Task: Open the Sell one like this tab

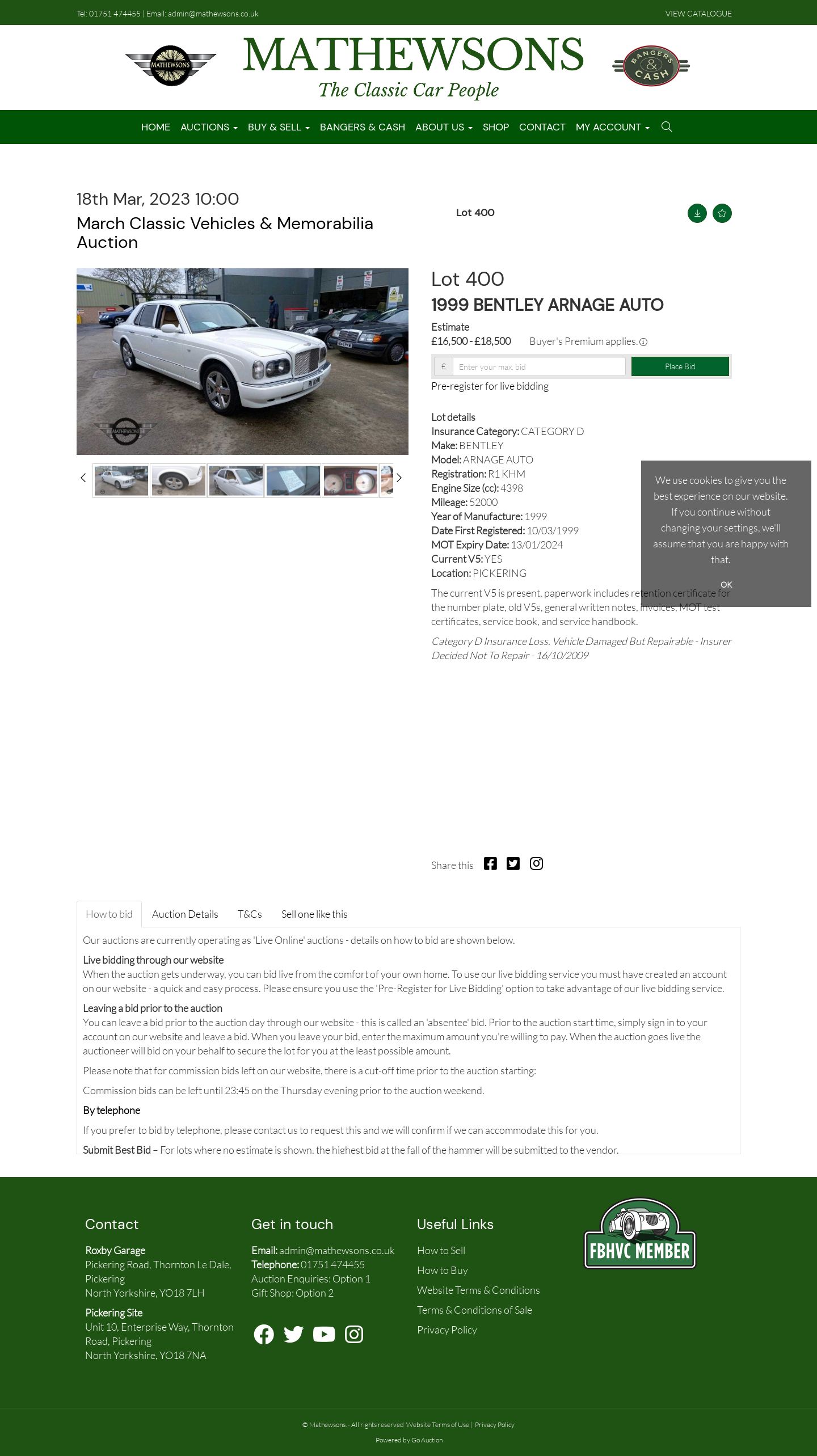Action: 314,914
